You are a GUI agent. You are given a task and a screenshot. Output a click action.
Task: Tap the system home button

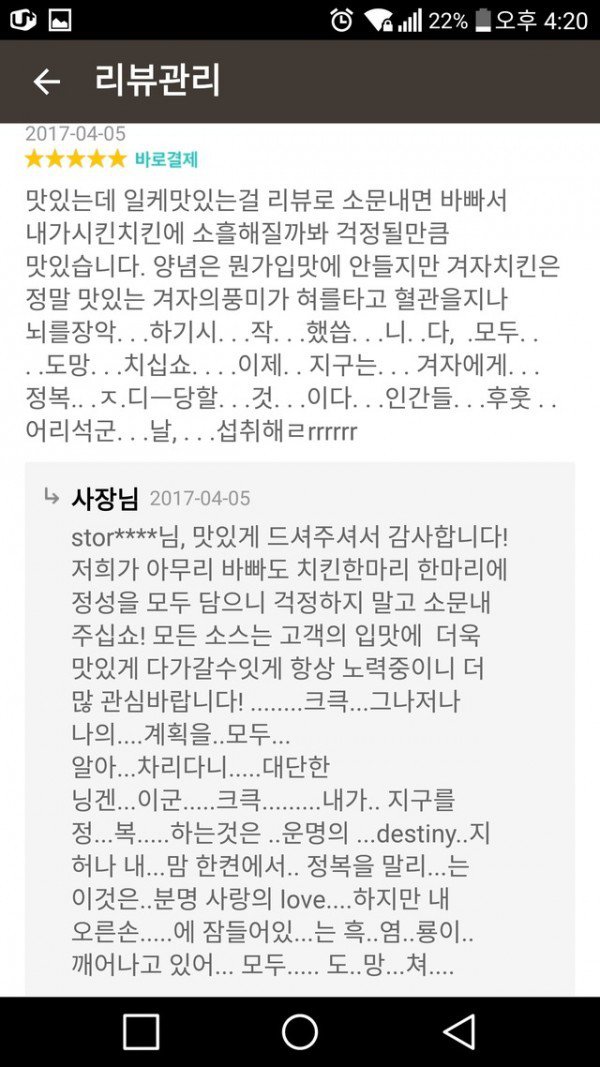pyautogui.click(x=300, y=1031)
